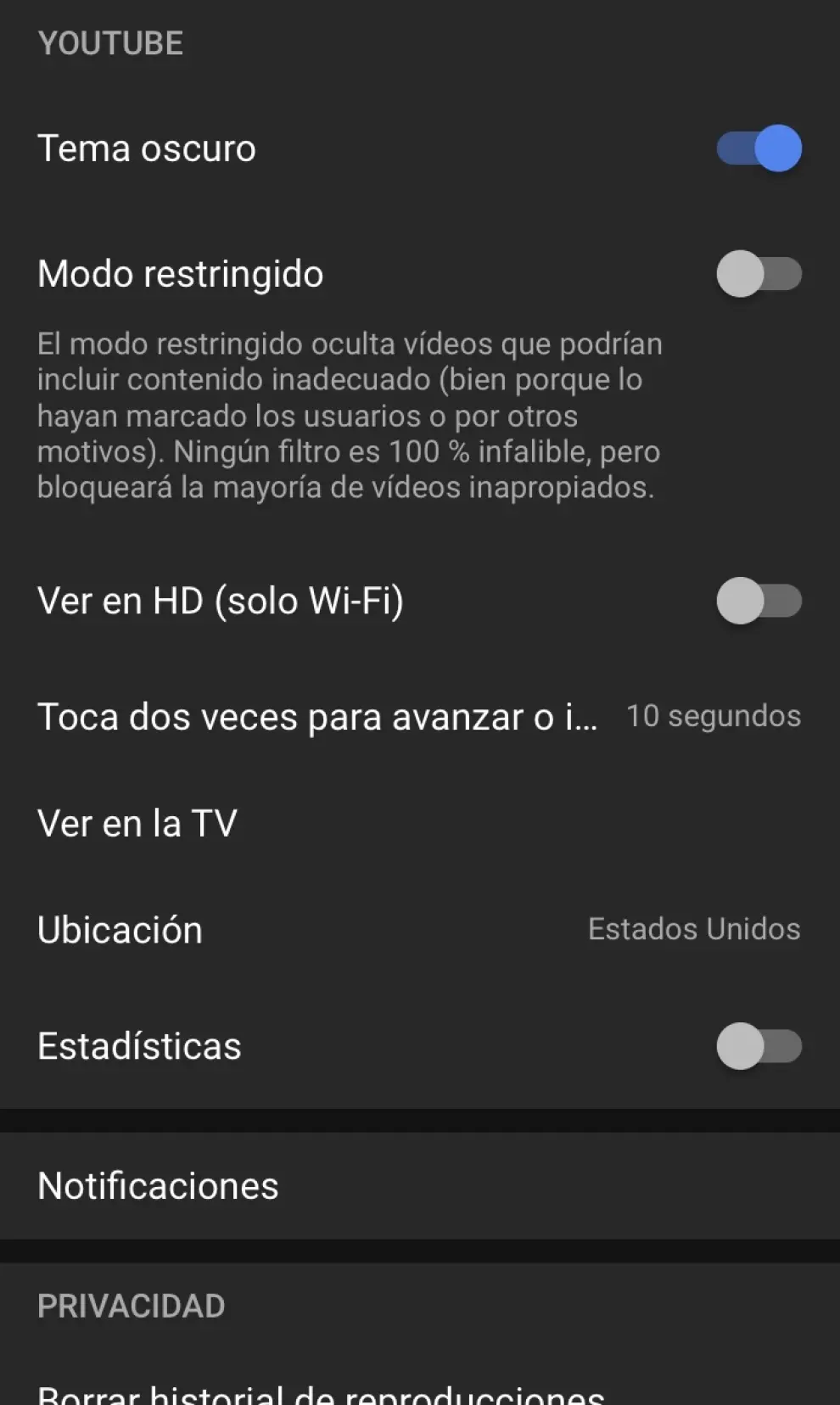Open the double-tap seek duration setting
The width and height of the screenshot is (840, 1405).
(420, 717)
